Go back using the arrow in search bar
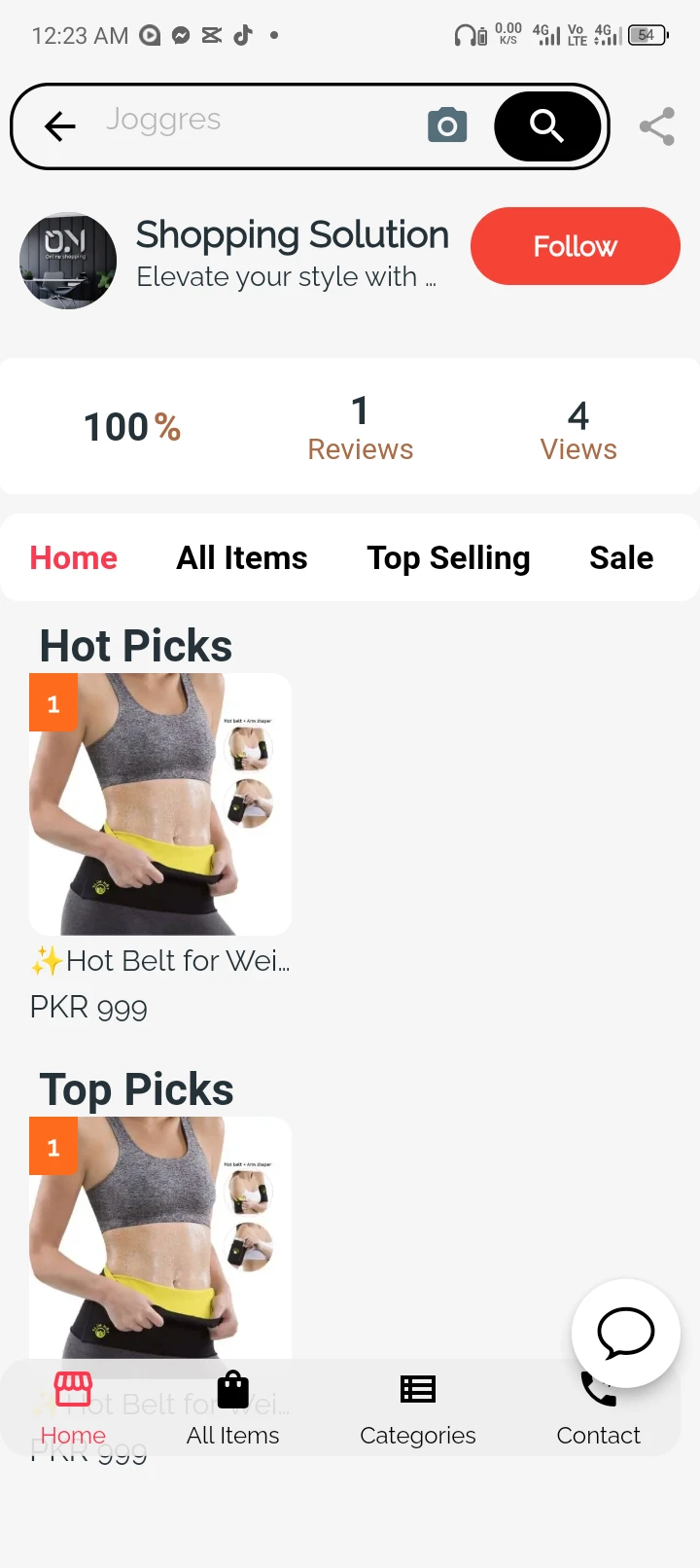The width and height of the screenshot is (700, 1568). click(x=60, y=126)
